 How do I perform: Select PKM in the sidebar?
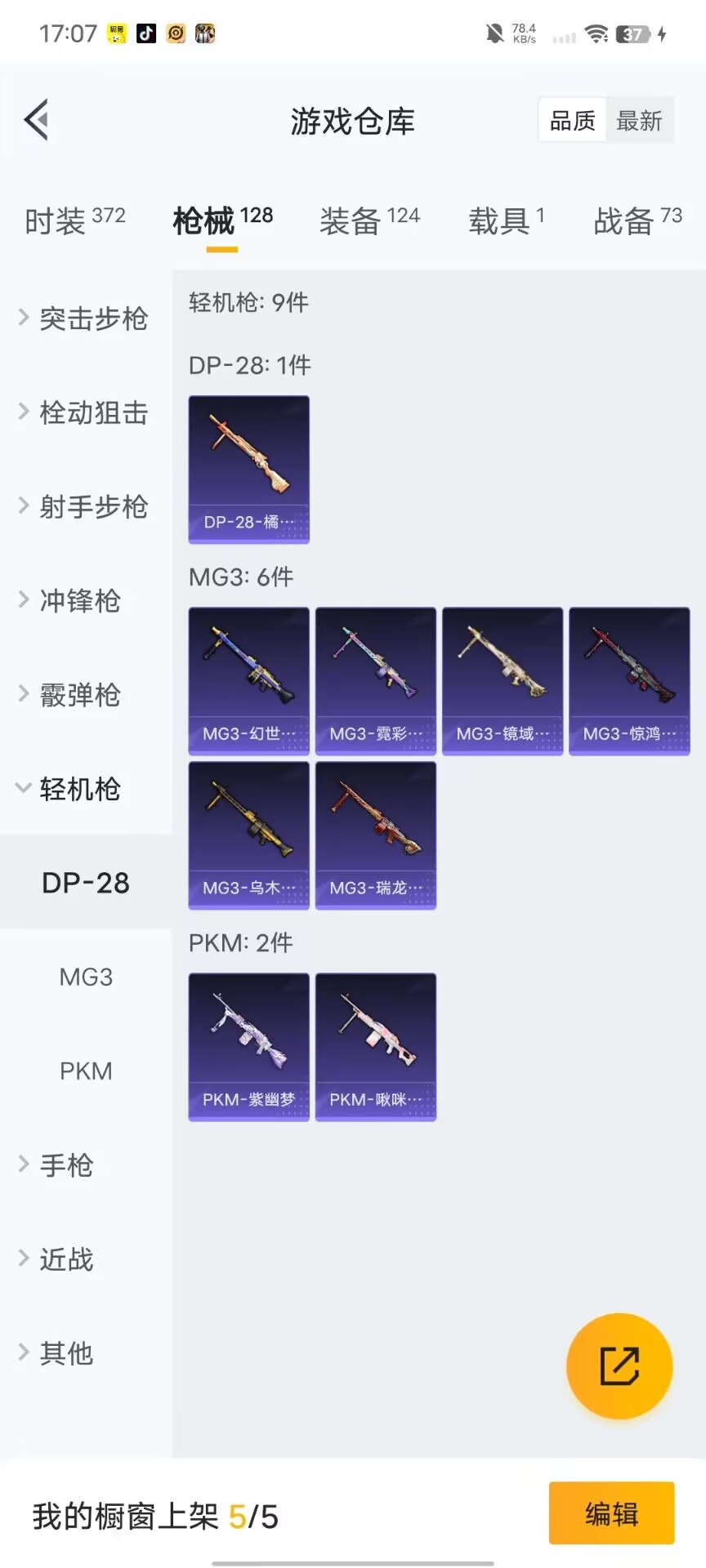coord(86,1071)
